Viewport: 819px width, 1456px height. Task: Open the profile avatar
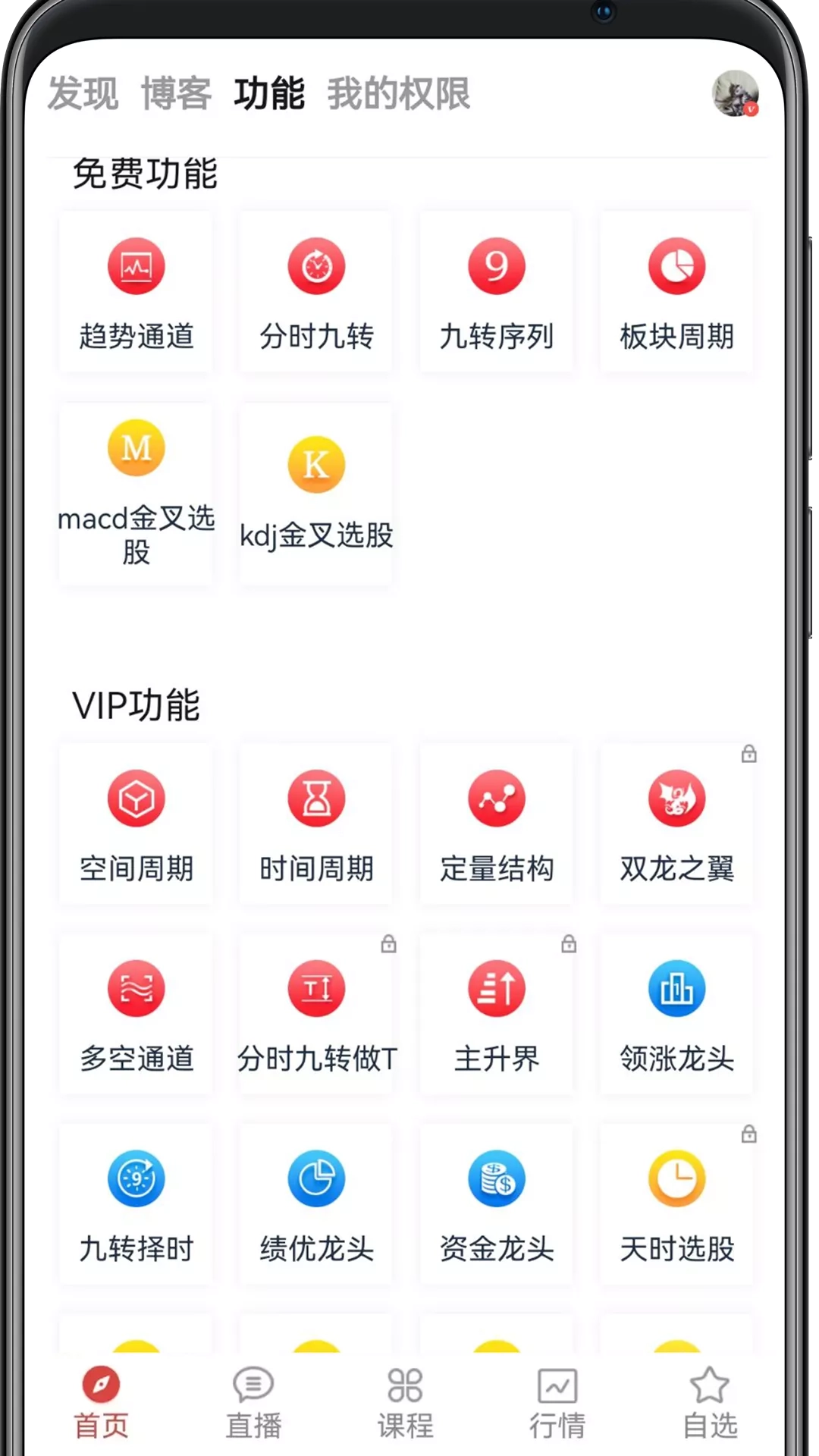coord(735,93)
